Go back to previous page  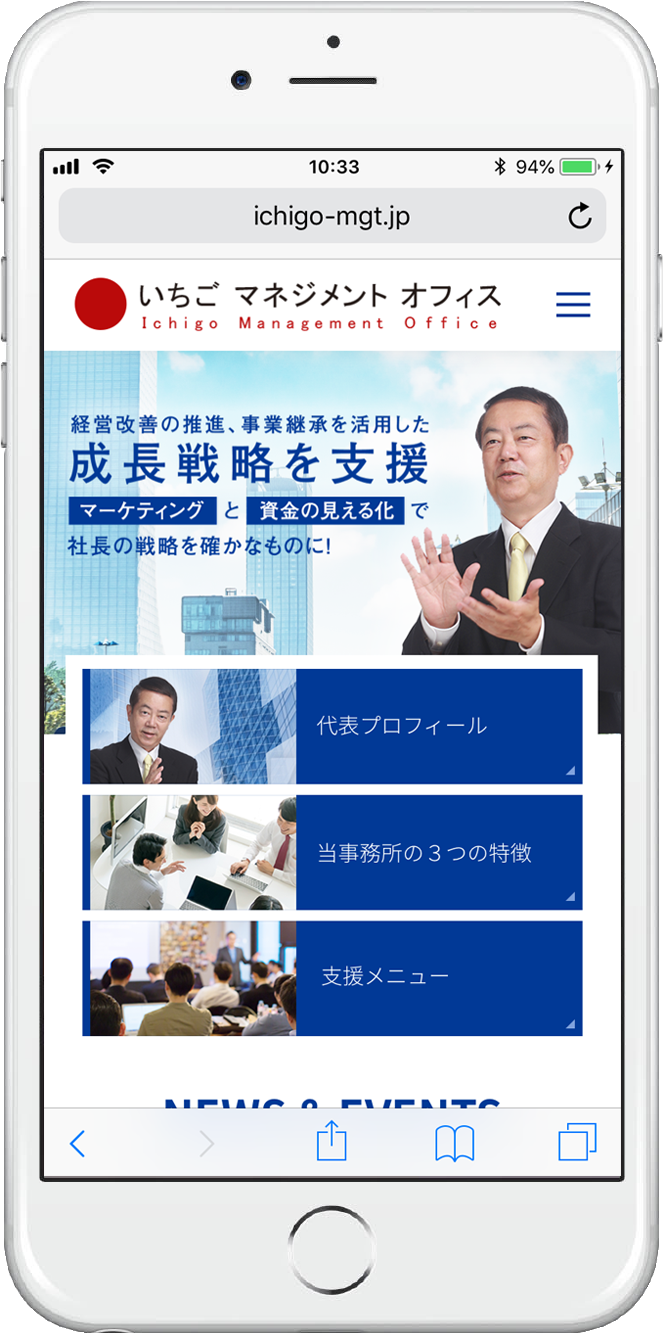click(77, 1143)
